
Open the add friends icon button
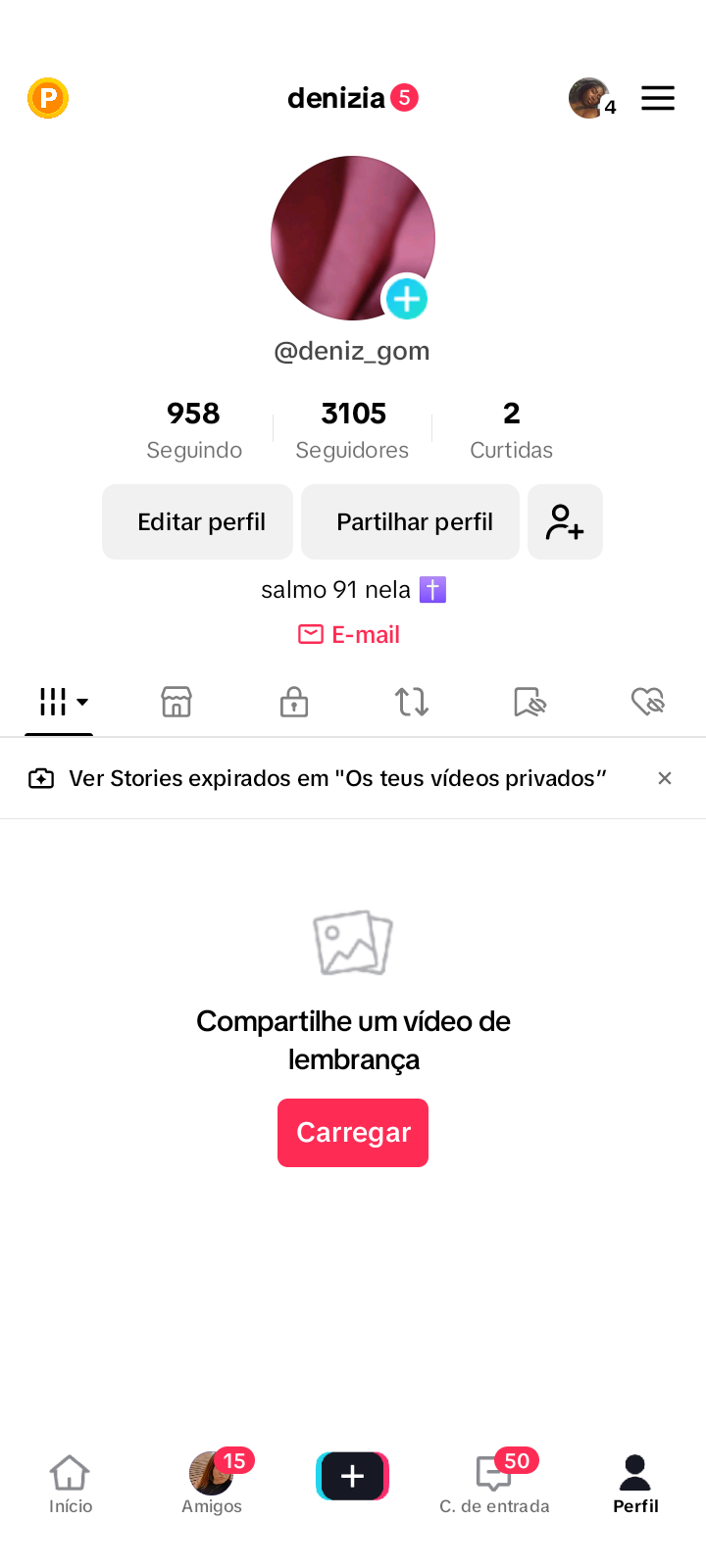[565, 521]
